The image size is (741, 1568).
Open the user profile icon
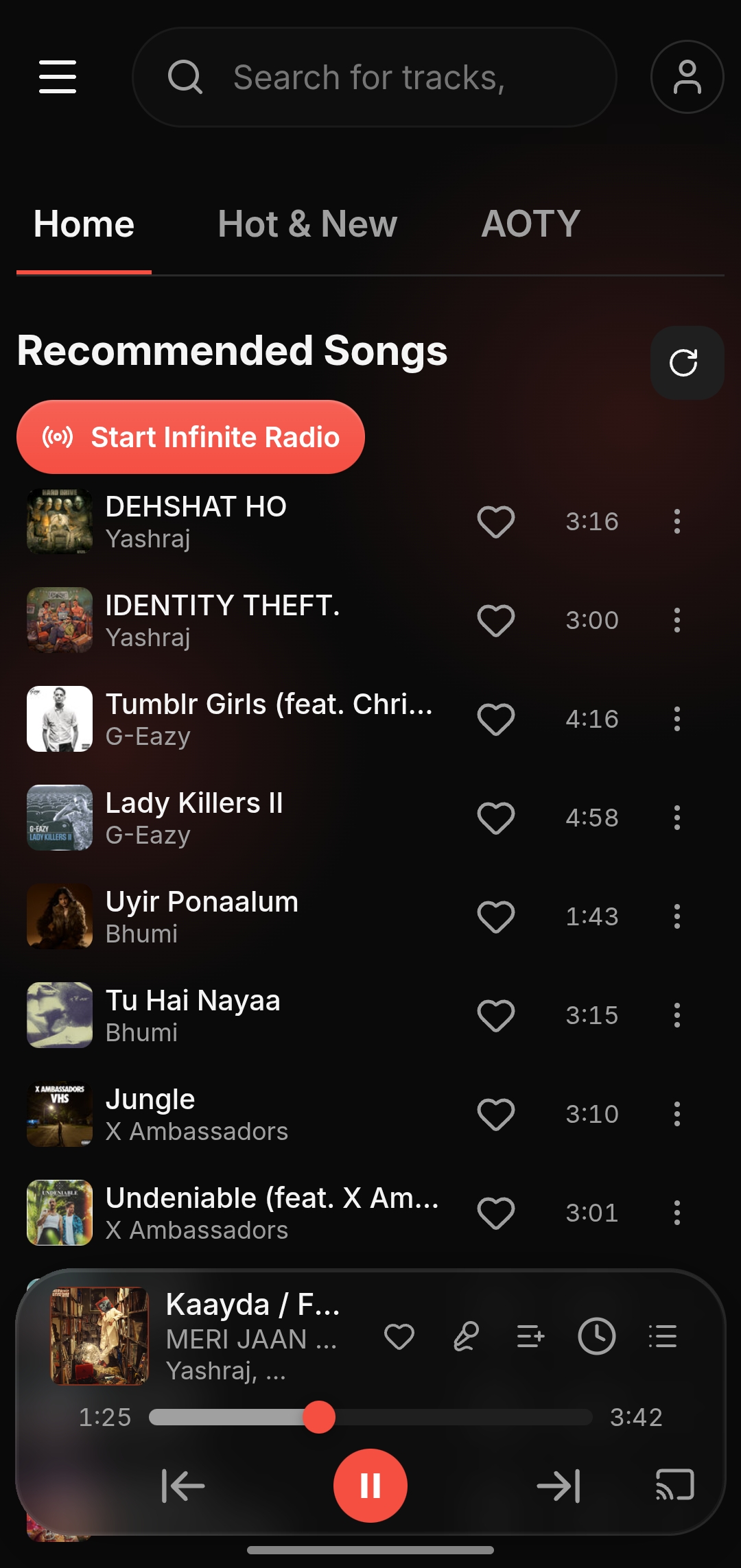(687, 77)
